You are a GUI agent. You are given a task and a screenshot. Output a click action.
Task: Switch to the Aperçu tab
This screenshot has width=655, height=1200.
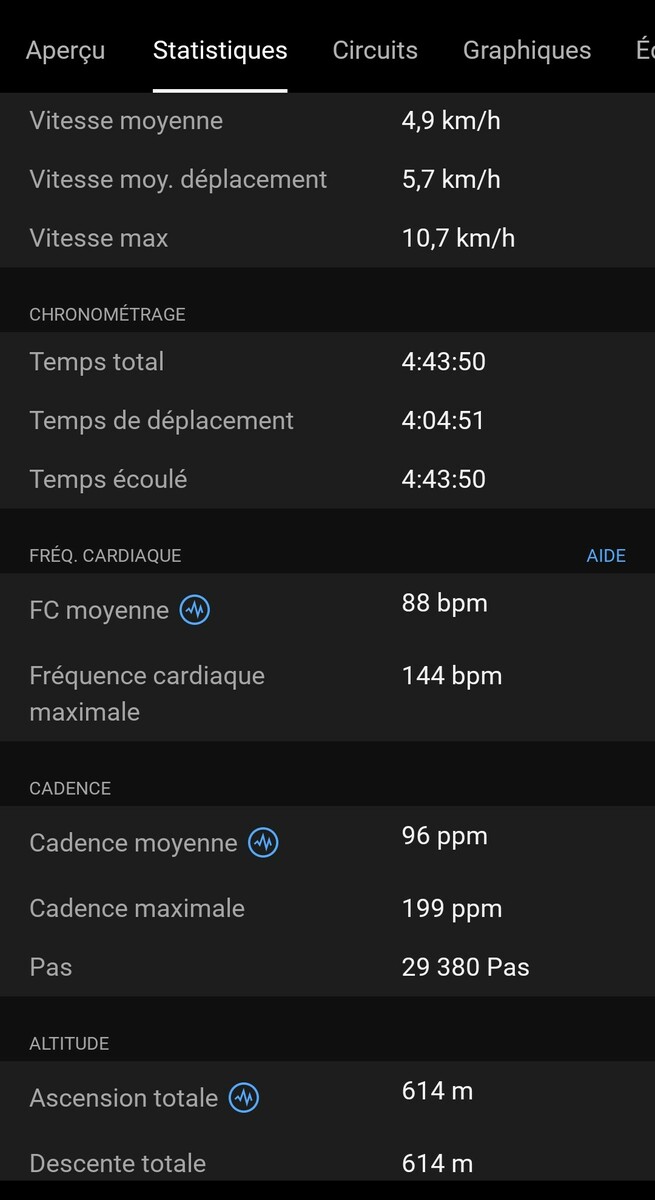[x=65, y=50]
